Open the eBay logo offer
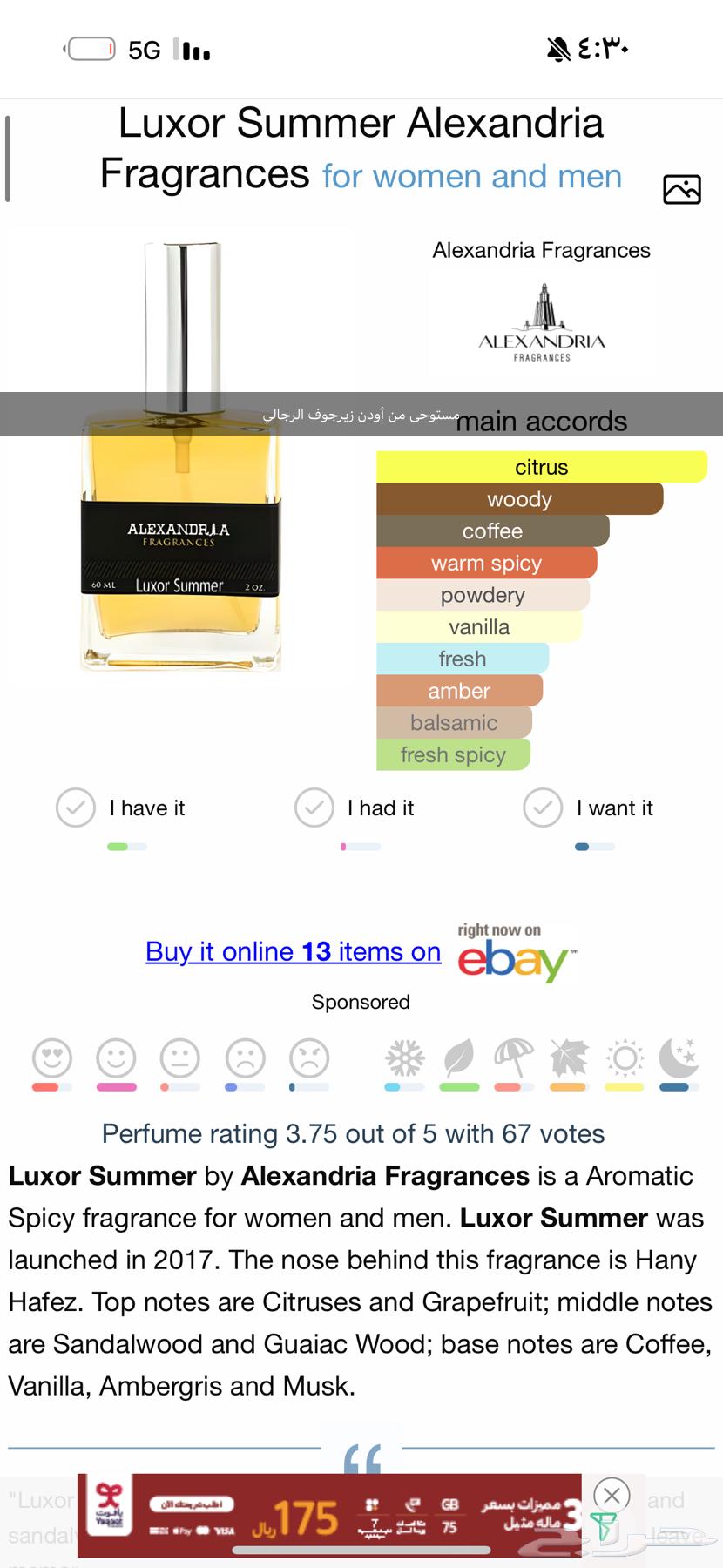The image size is (723, 1568). click(x=514, y=954)
